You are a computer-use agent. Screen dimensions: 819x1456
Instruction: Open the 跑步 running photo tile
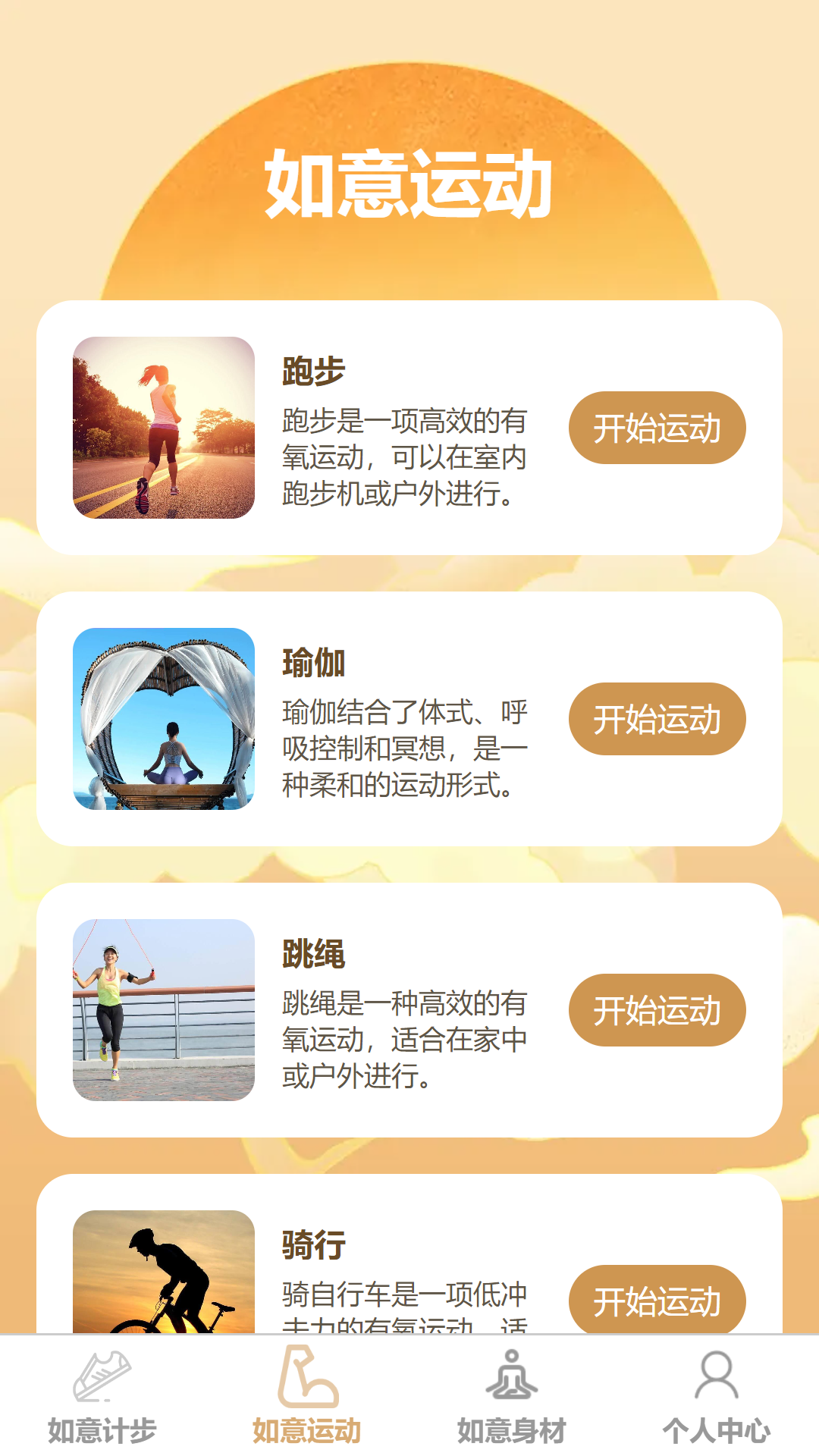point(164,428)
